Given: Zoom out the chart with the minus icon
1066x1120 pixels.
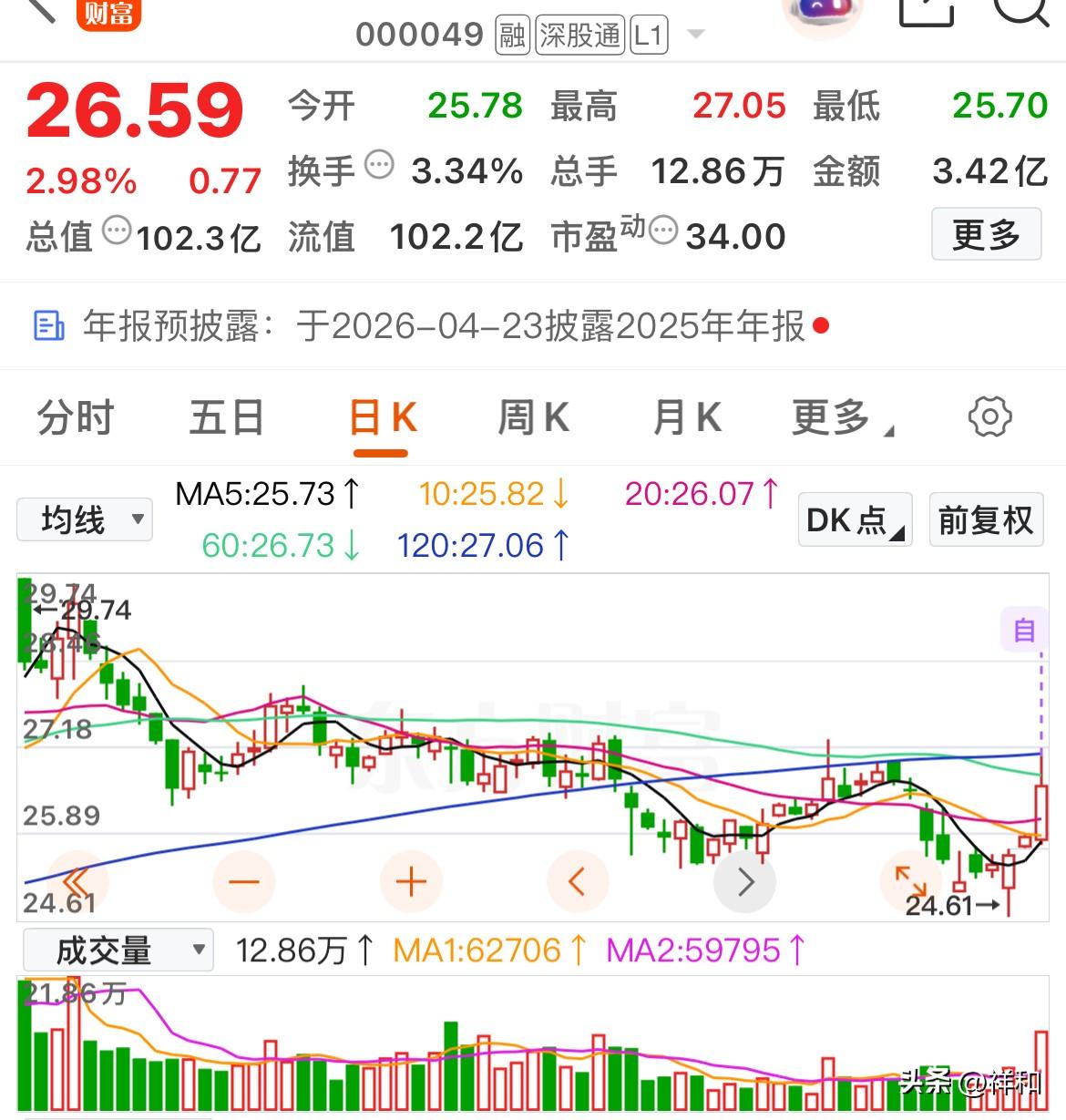Looking at the screenshot, I should 242,881.
